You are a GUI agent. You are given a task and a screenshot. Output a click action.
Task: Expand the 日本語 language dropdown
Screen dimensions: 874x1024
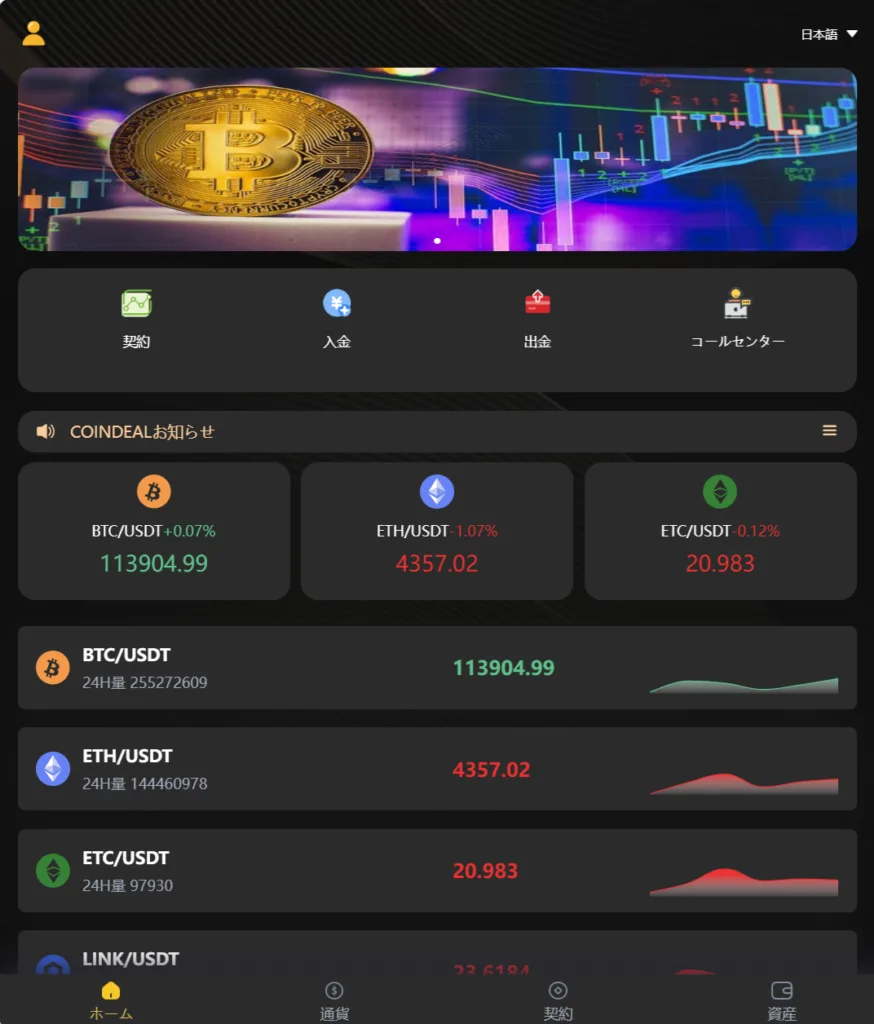click(829, 34)
